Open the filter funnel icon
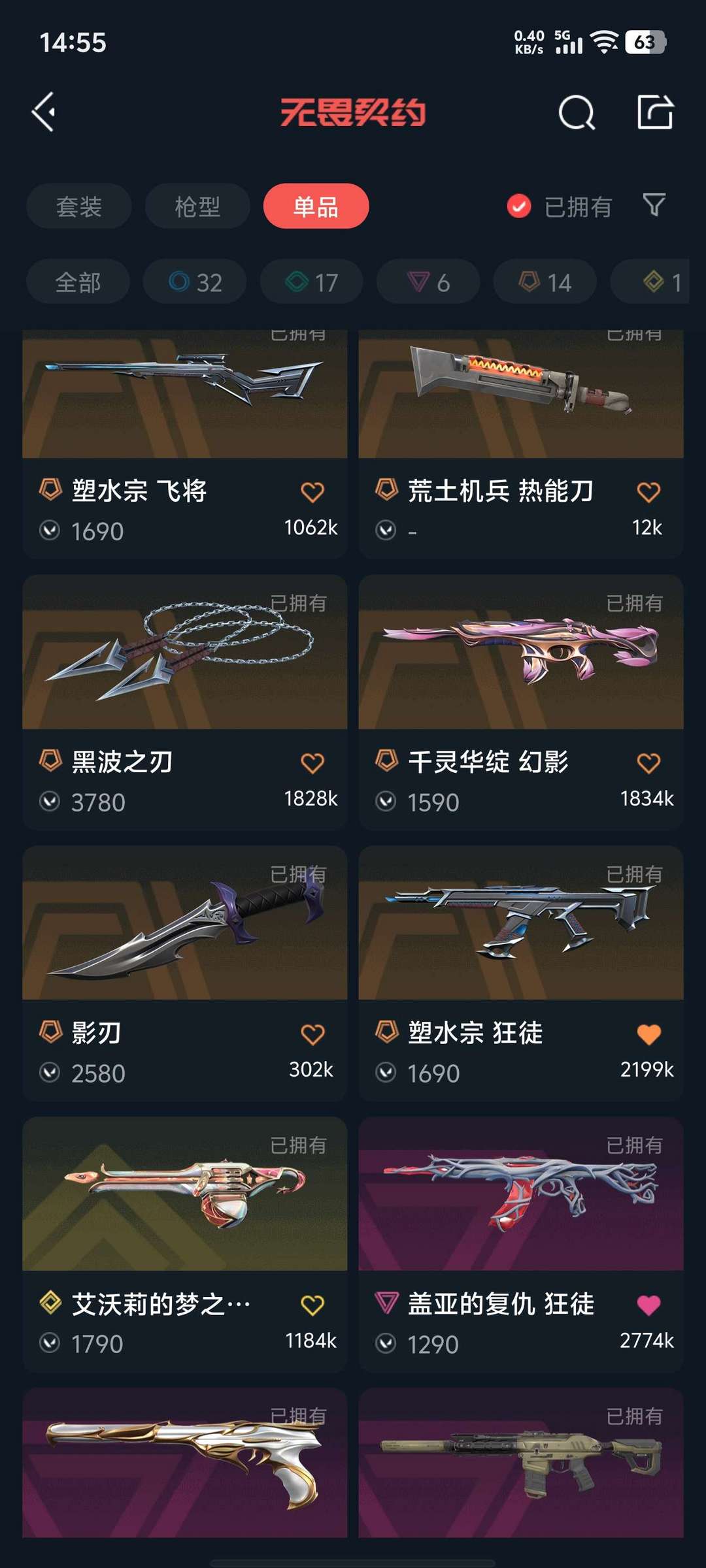The image size is (706, 1568). coord(653,206)
